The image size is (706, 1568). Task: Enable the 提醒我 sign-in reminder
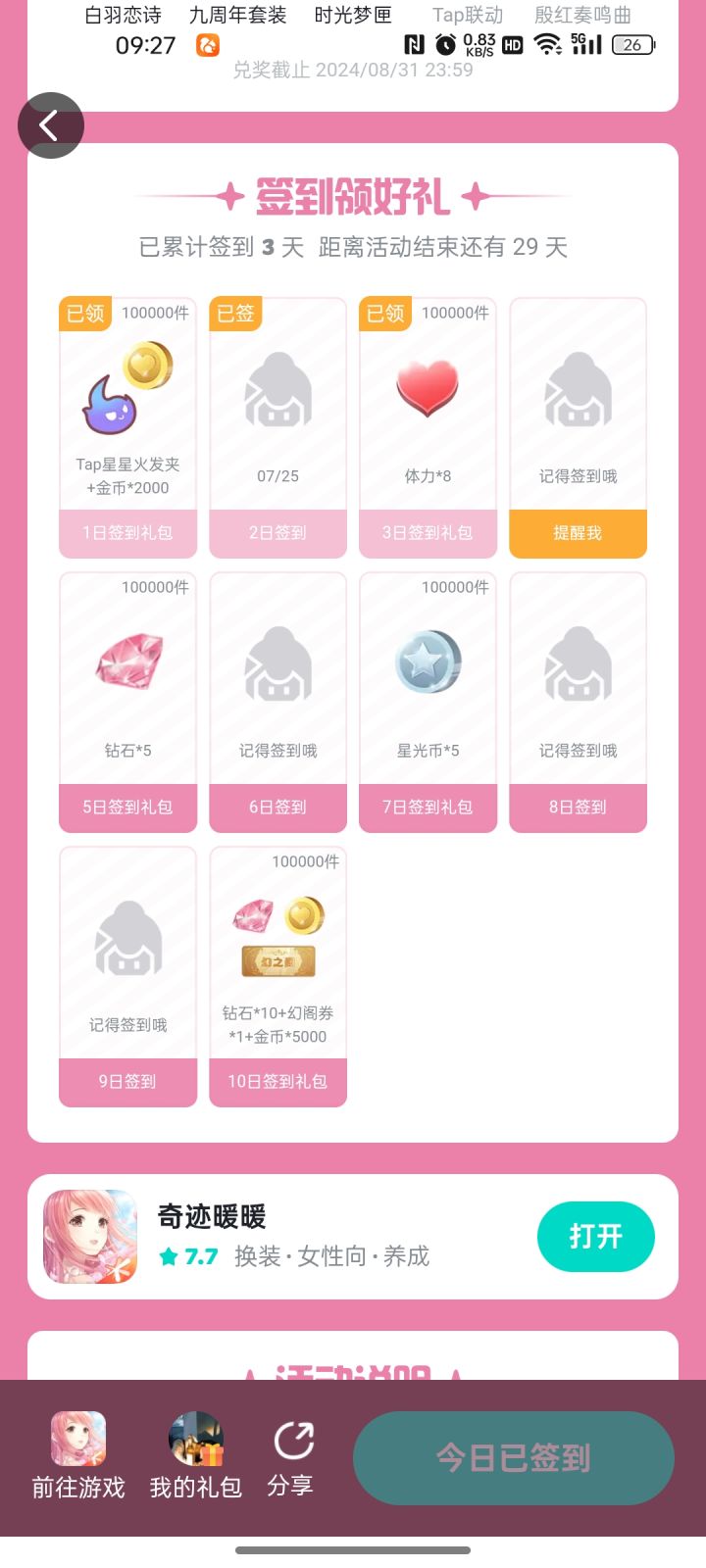tap(578, 533)
